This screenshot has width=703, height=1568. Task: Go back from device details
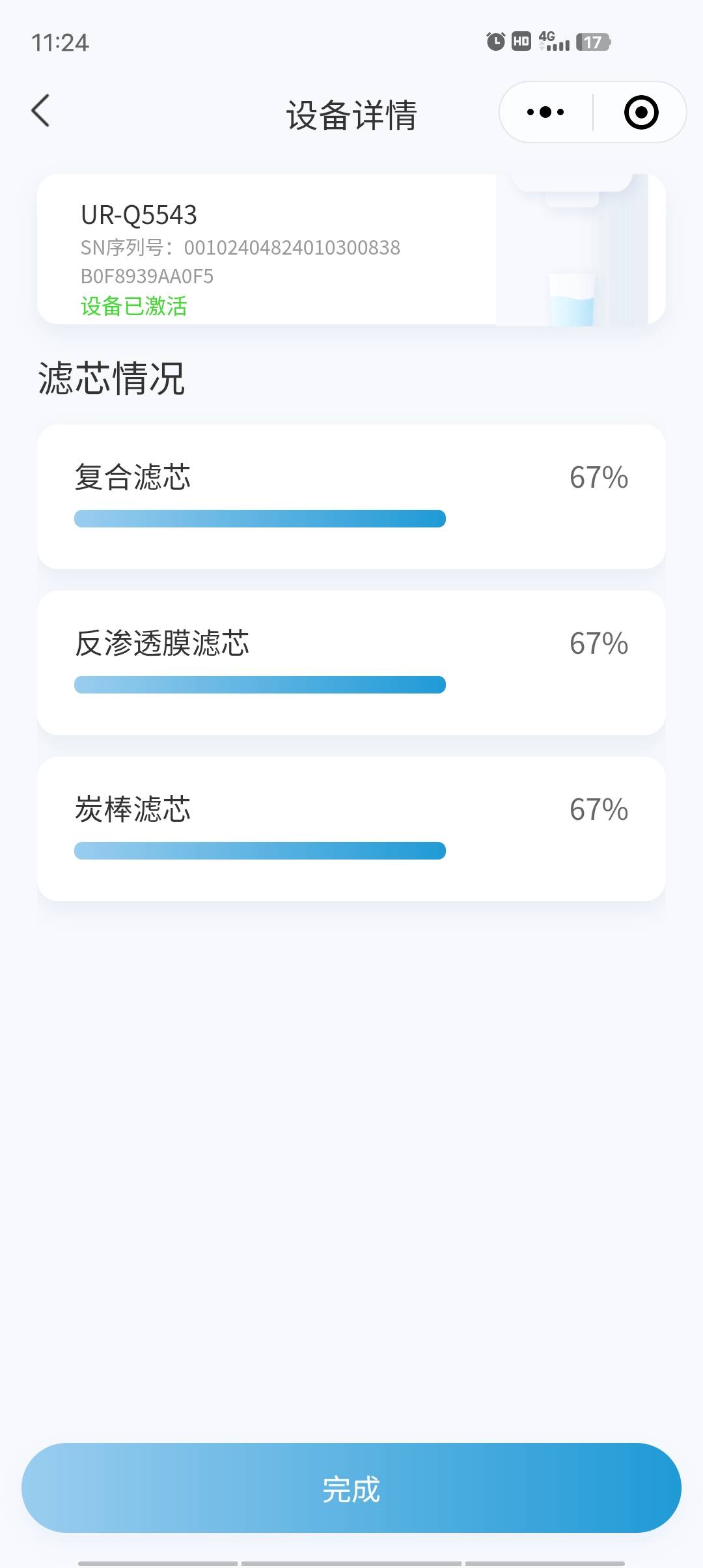[40, 111]
